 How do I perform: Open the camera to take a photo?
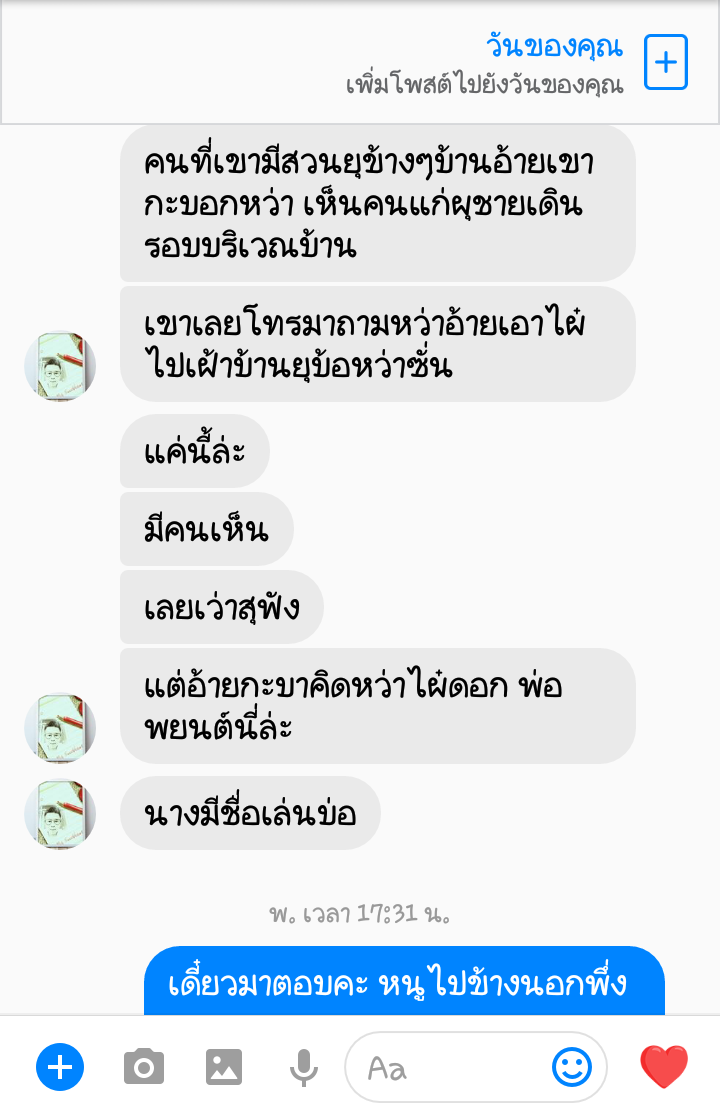tap(142, 1066)
